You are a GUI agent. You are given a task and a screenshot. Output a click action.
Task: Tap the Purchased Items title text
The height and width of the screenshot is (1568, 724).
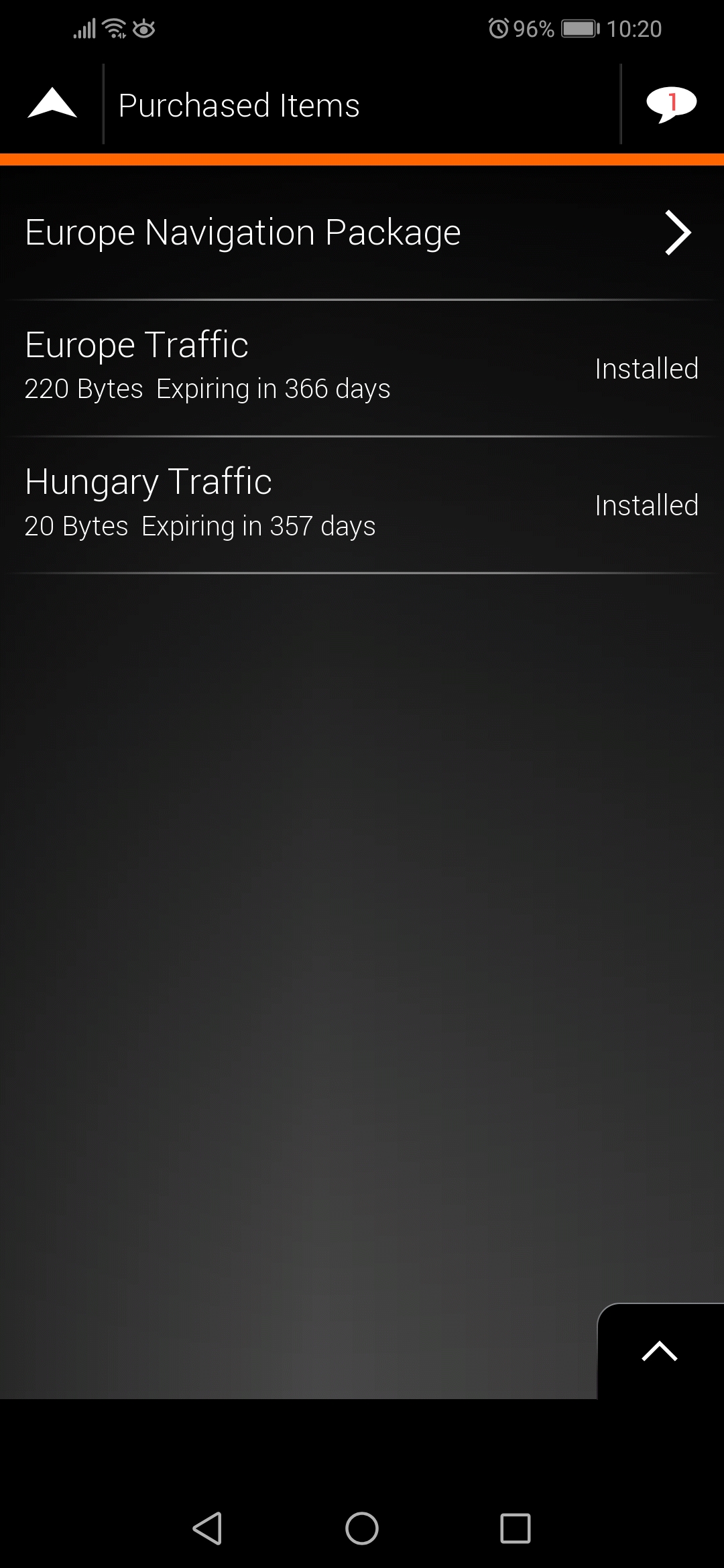point(239,105)
